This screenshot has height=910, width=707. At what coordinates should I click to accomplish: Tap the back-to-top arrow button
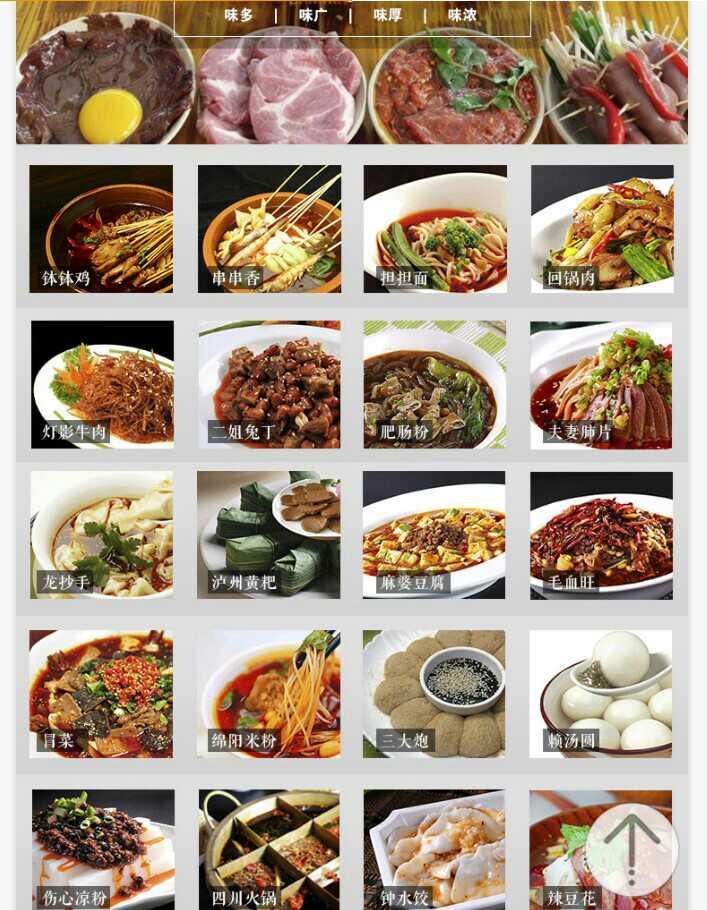(631, 849)
